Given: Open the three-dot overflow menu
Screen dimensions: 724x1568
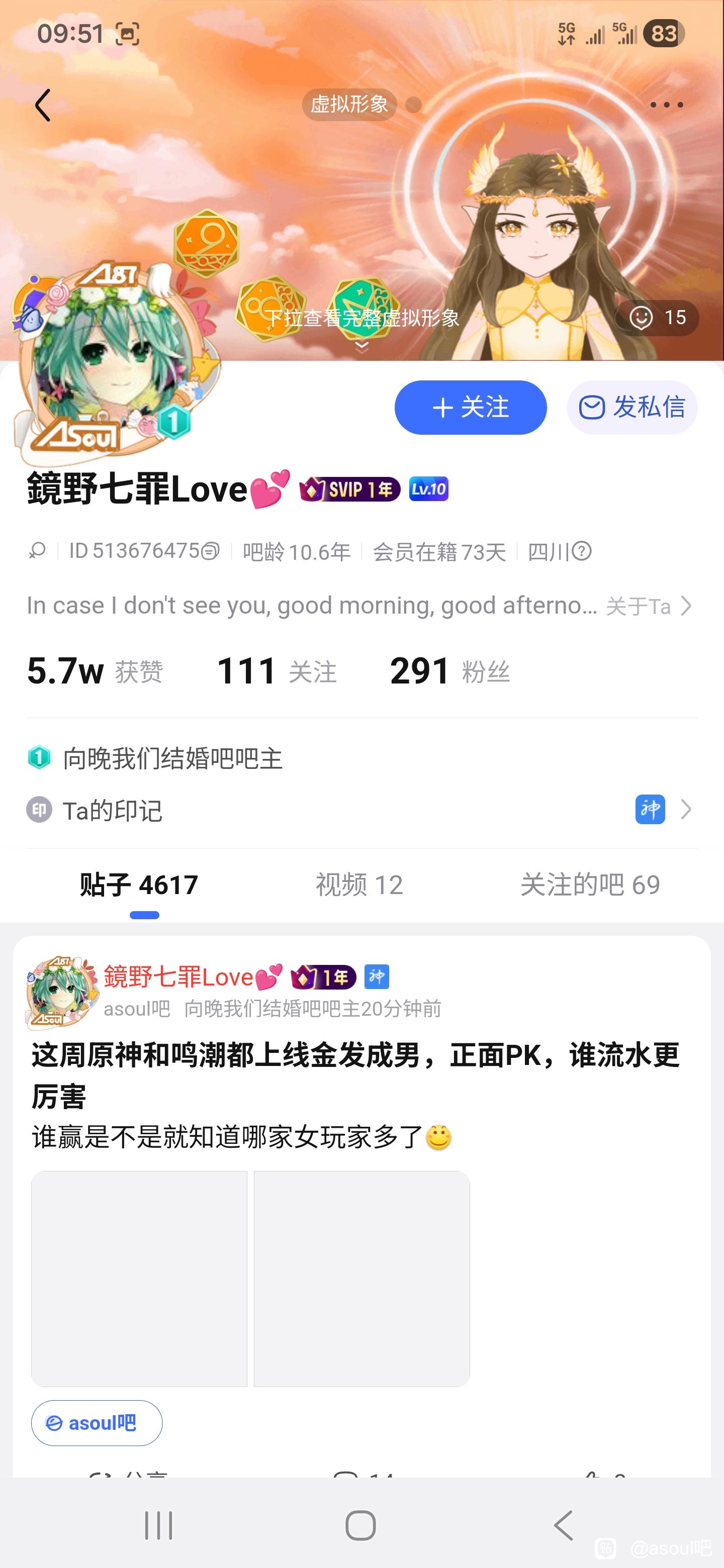Looking at the screenshot, I should [x=666, y=105].
